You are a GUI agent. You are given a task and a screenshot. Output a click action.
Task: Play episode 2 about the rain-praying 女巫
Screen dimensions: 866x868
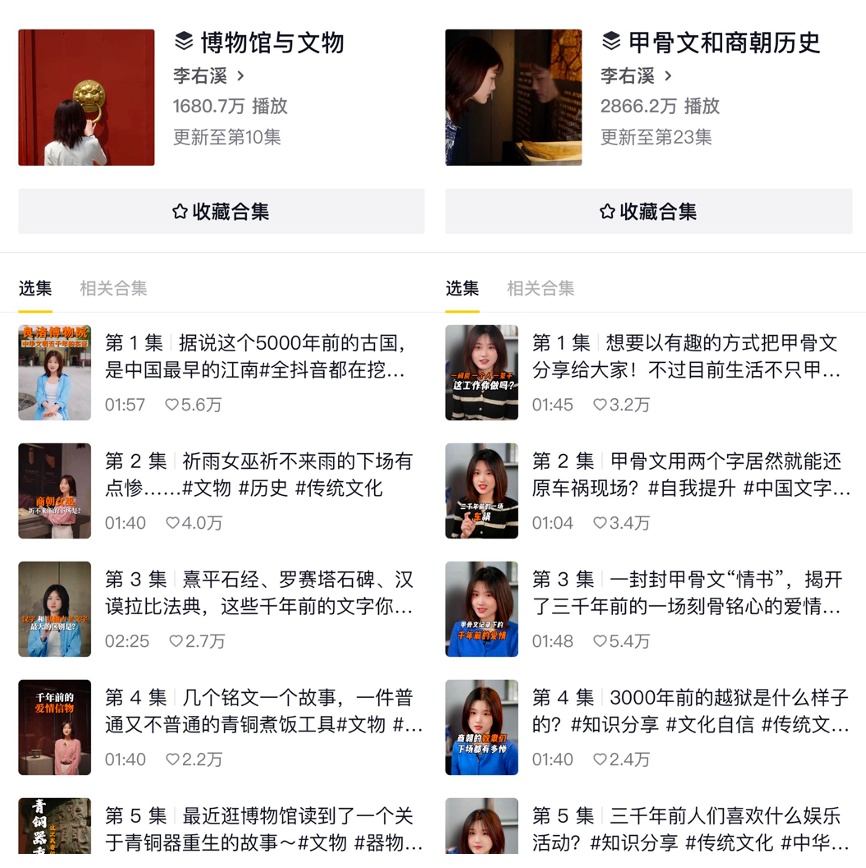(257, 475)
